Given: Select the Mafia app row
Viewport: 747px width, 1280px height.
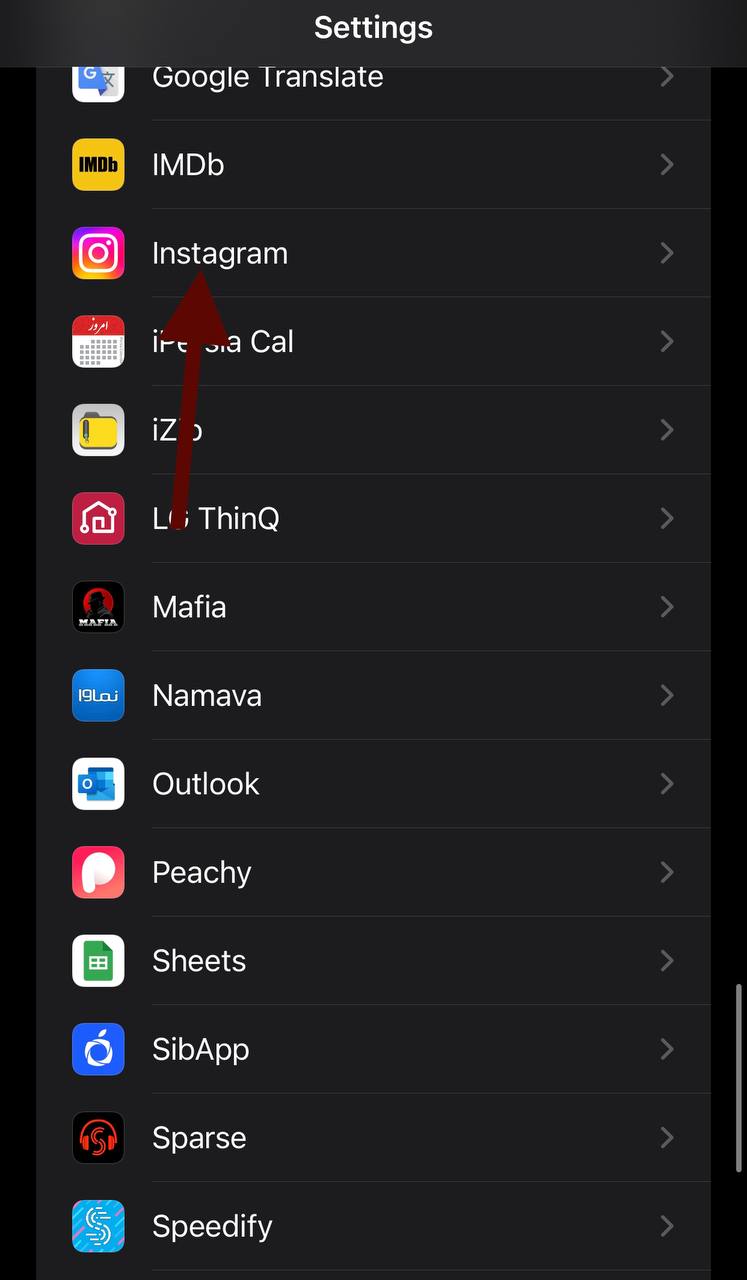Looking at the screenshot, I should tap(374, 607).
